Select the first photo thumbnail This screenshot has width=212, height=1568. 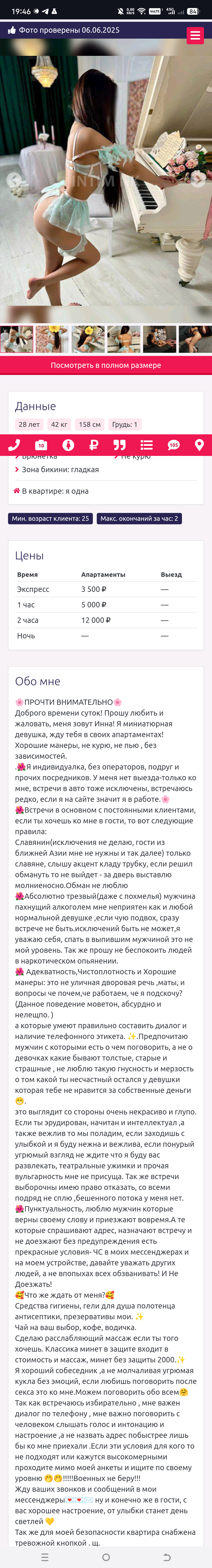(x=17, y=339)
